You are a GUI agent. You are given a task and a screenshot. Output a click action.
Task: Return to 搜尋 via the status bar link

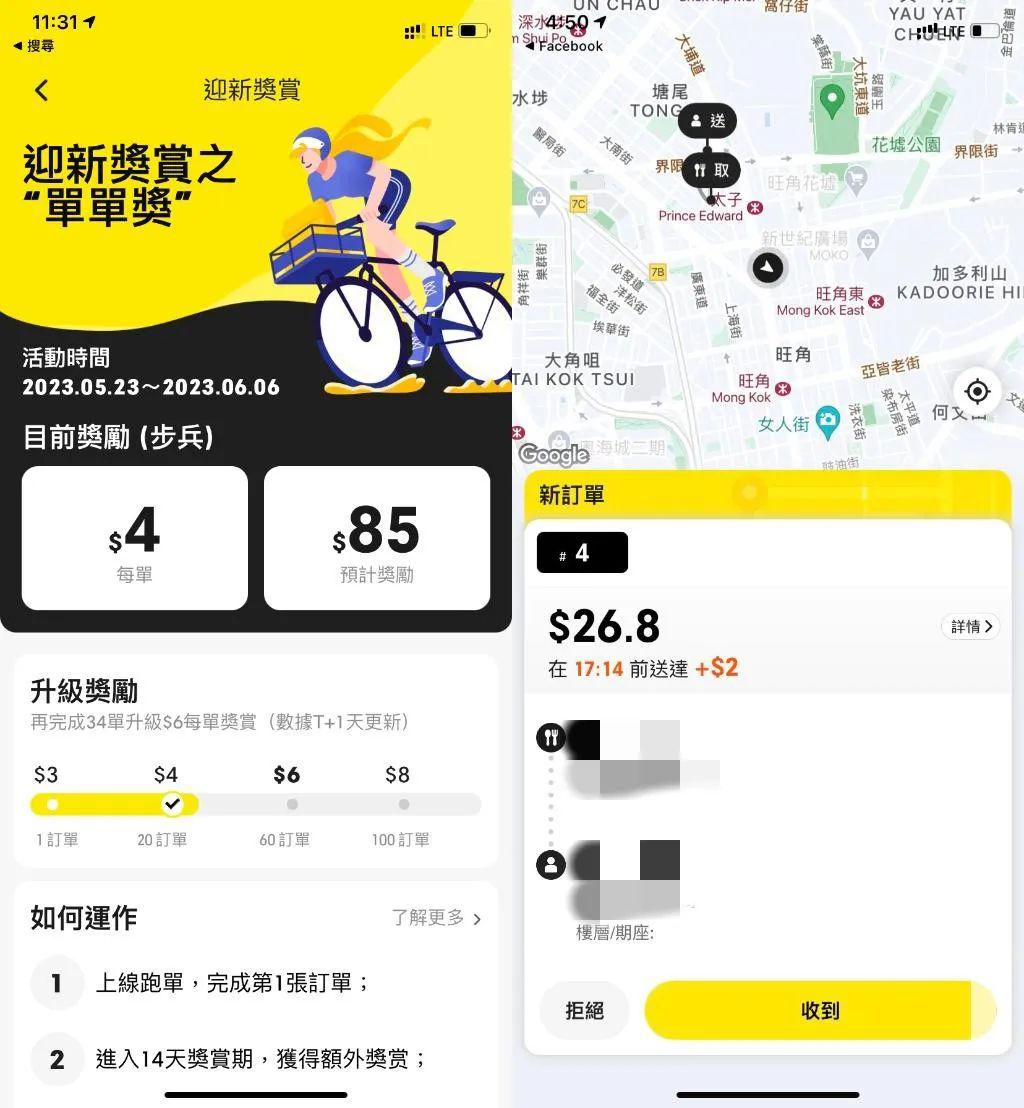34,46
